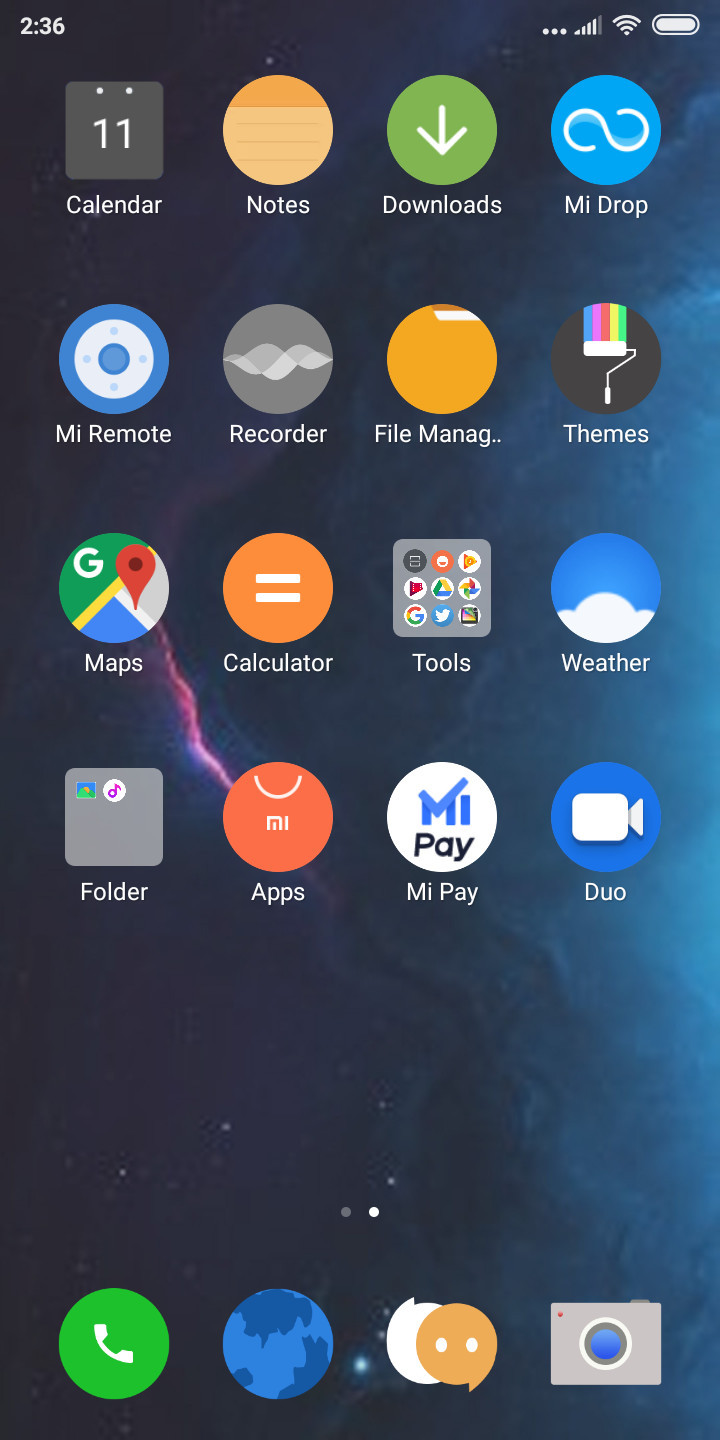Image resolution: width=720 pixels, height=1440 pixels.
Task: Open the Messaging app in dock
Action: (x=442, y=1343)
